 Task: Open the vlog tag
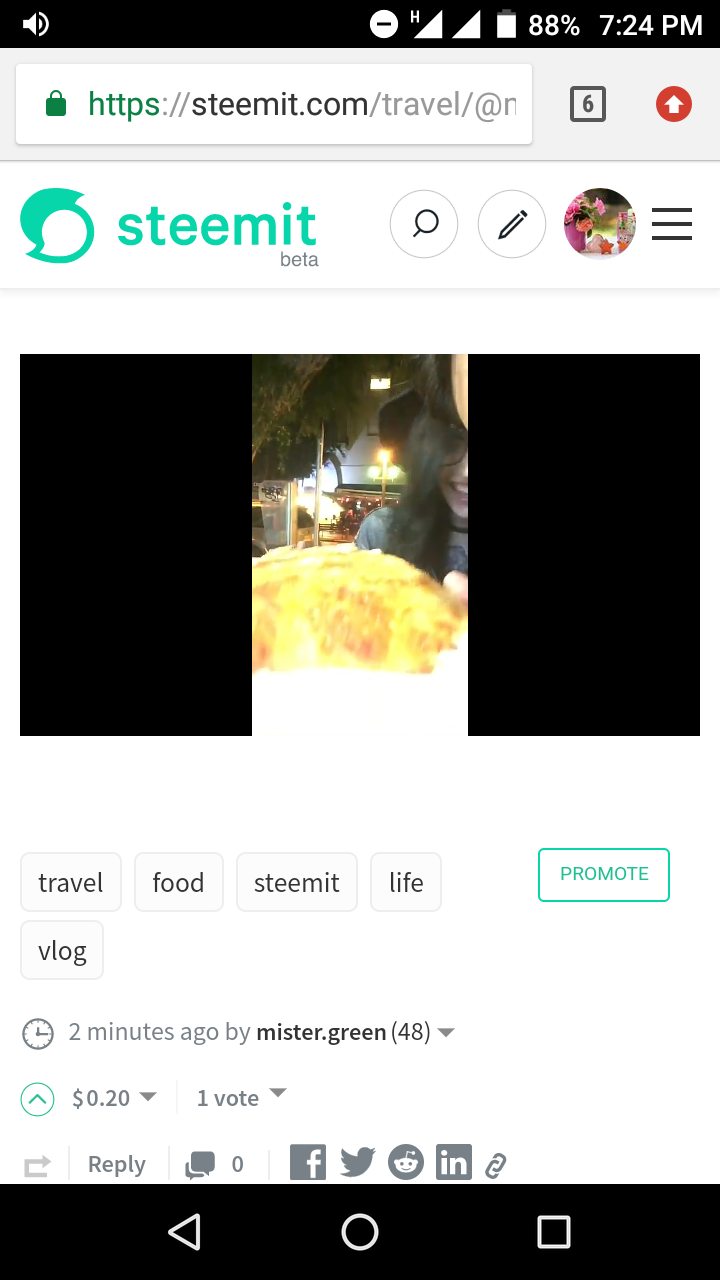click(62, 950)
